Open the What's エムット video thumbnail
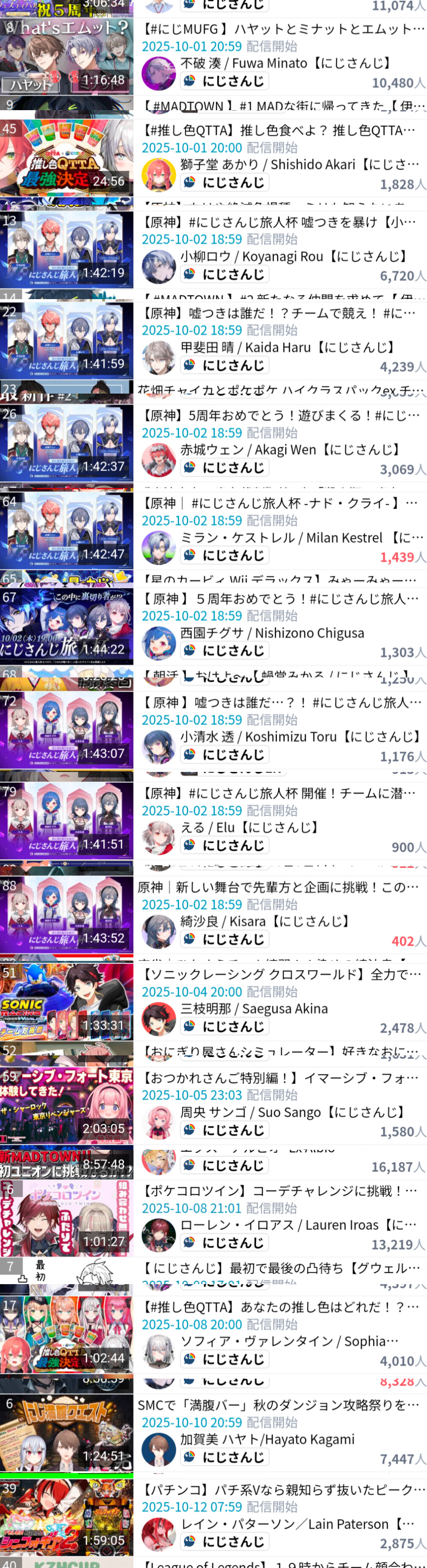The width and height of the screenshot is (427, 1568). point(66,56)
